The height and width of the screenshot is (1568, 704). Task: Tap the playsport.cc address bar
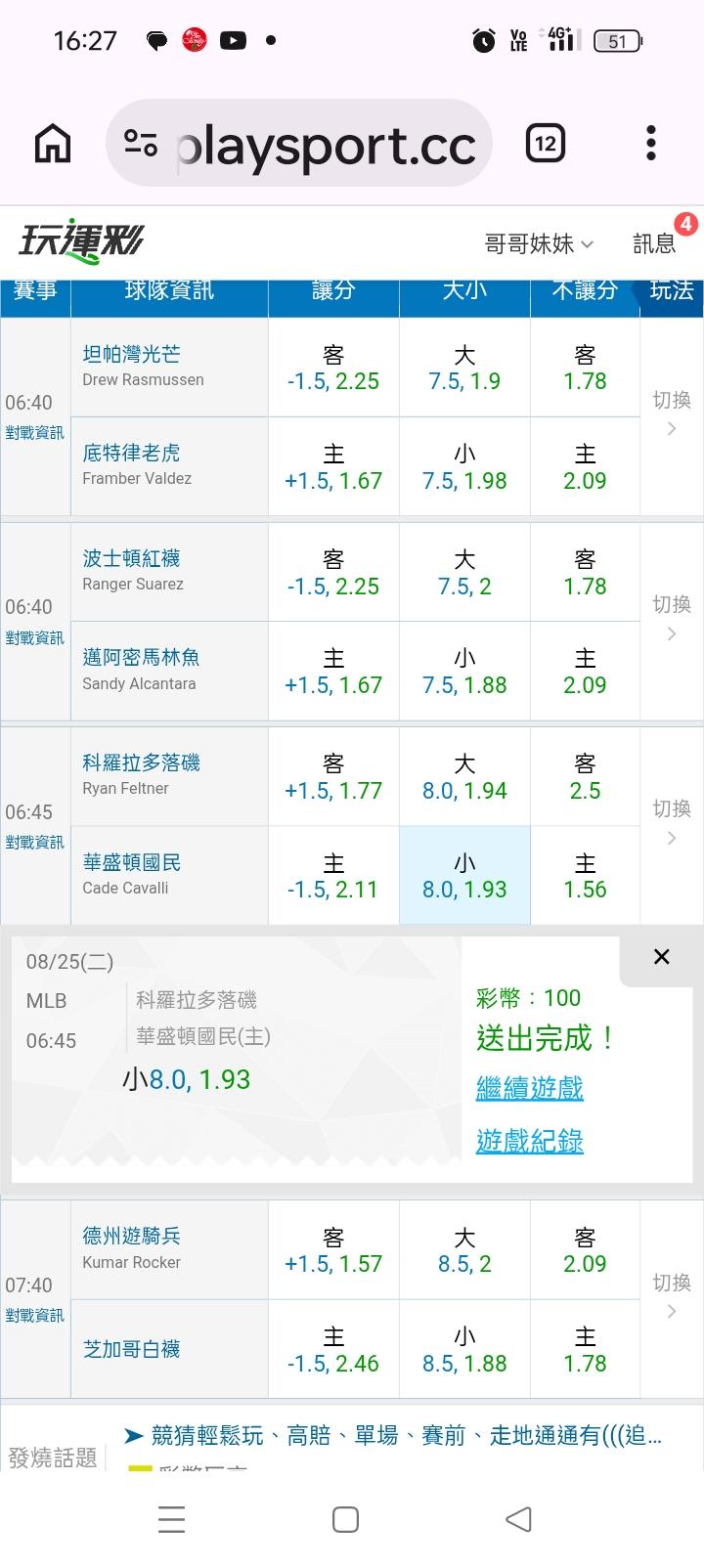point(298,144)
